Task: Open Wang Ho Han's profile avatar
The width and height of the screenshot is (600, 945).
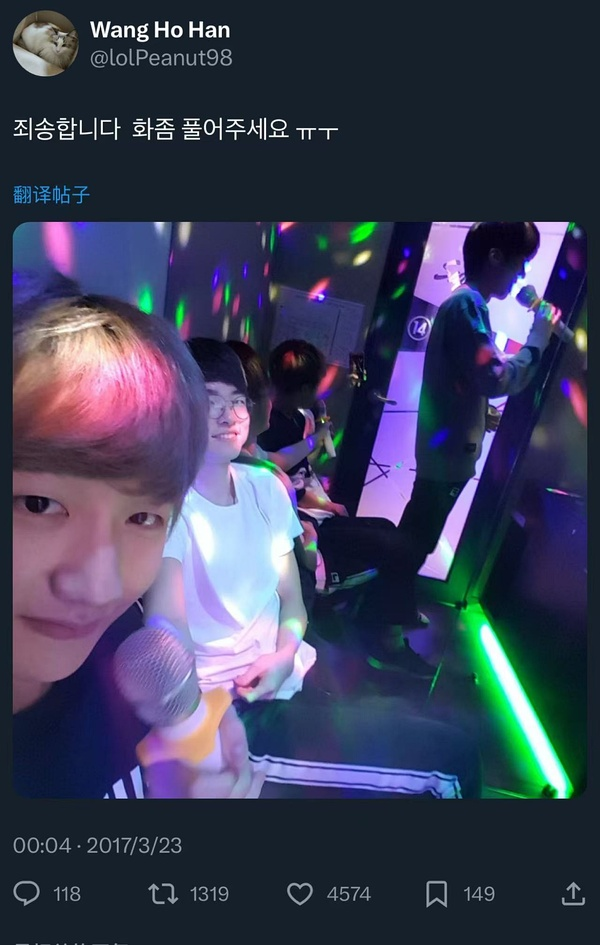Action: 45,44
